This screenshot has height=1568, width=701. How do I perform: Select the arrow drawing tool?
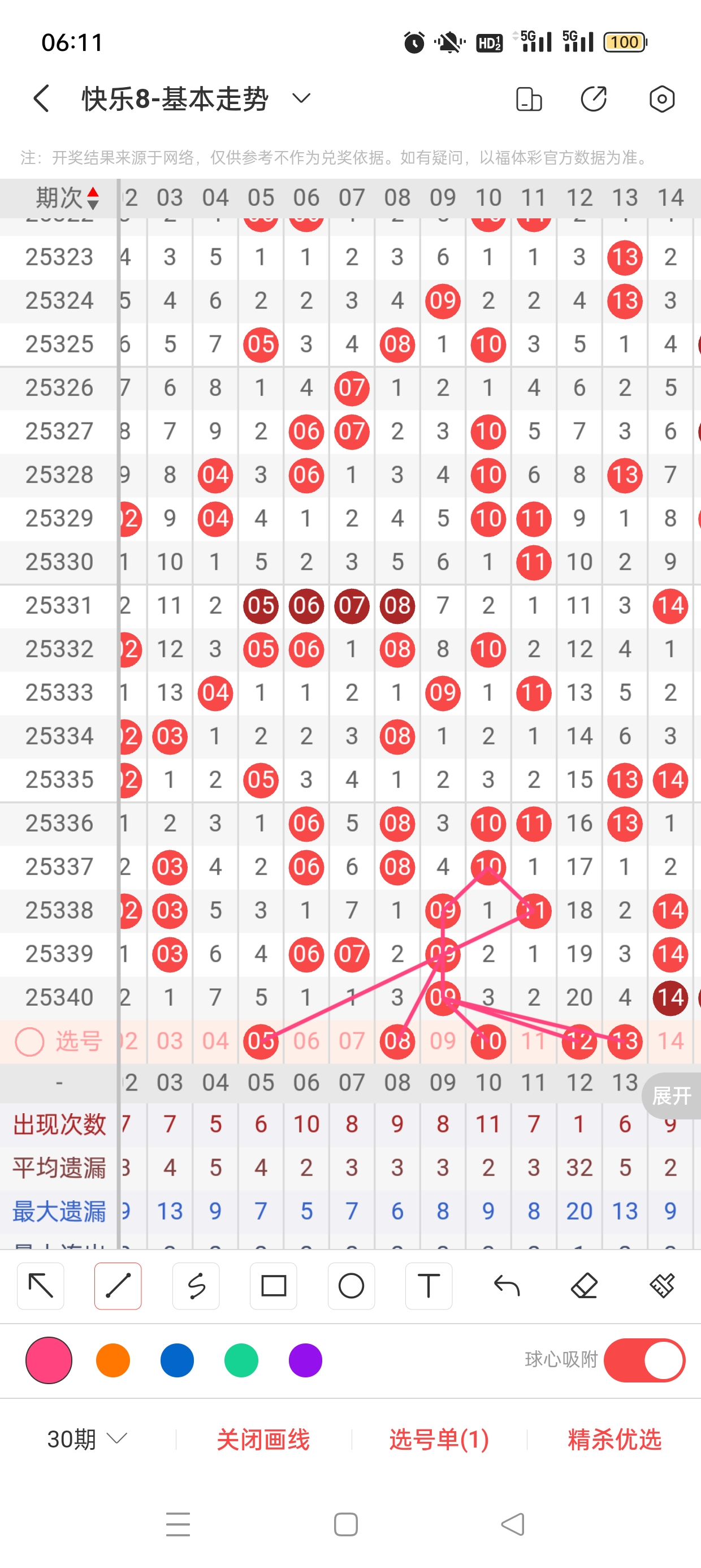pos(41,1286)
